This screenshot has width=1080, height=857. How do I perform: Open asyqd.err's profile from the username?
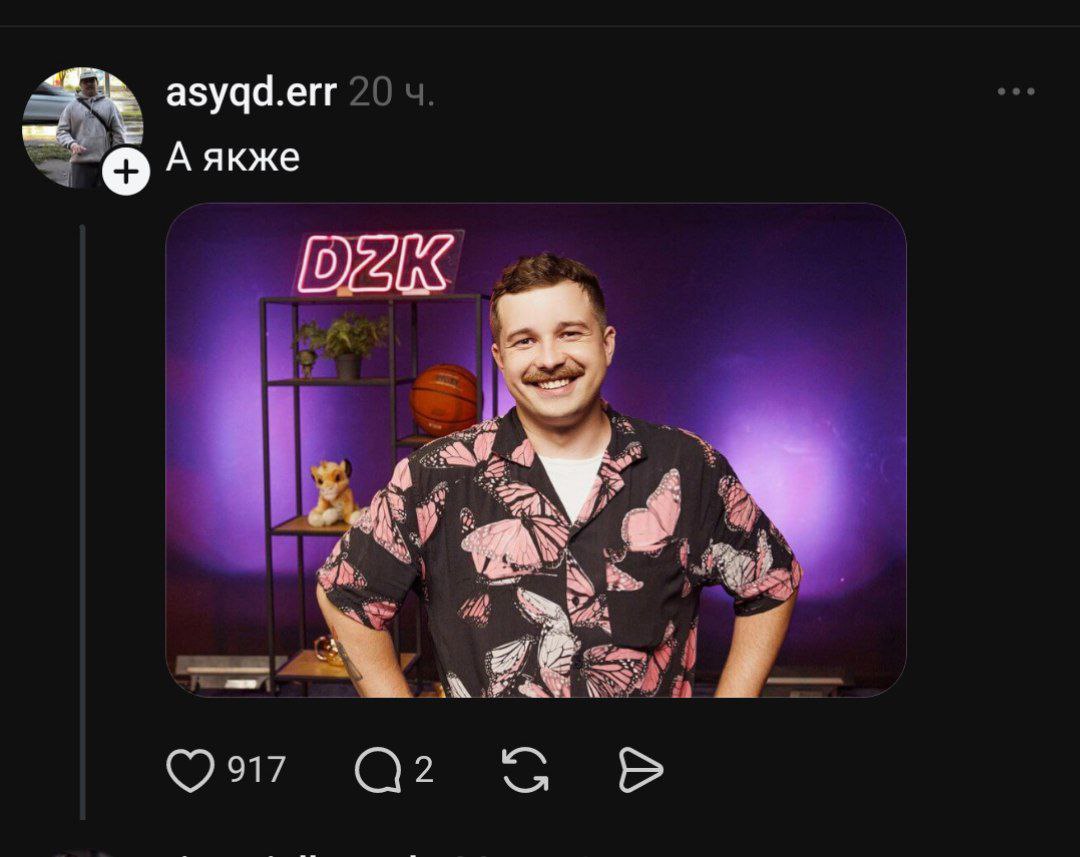tap(251, 93)
